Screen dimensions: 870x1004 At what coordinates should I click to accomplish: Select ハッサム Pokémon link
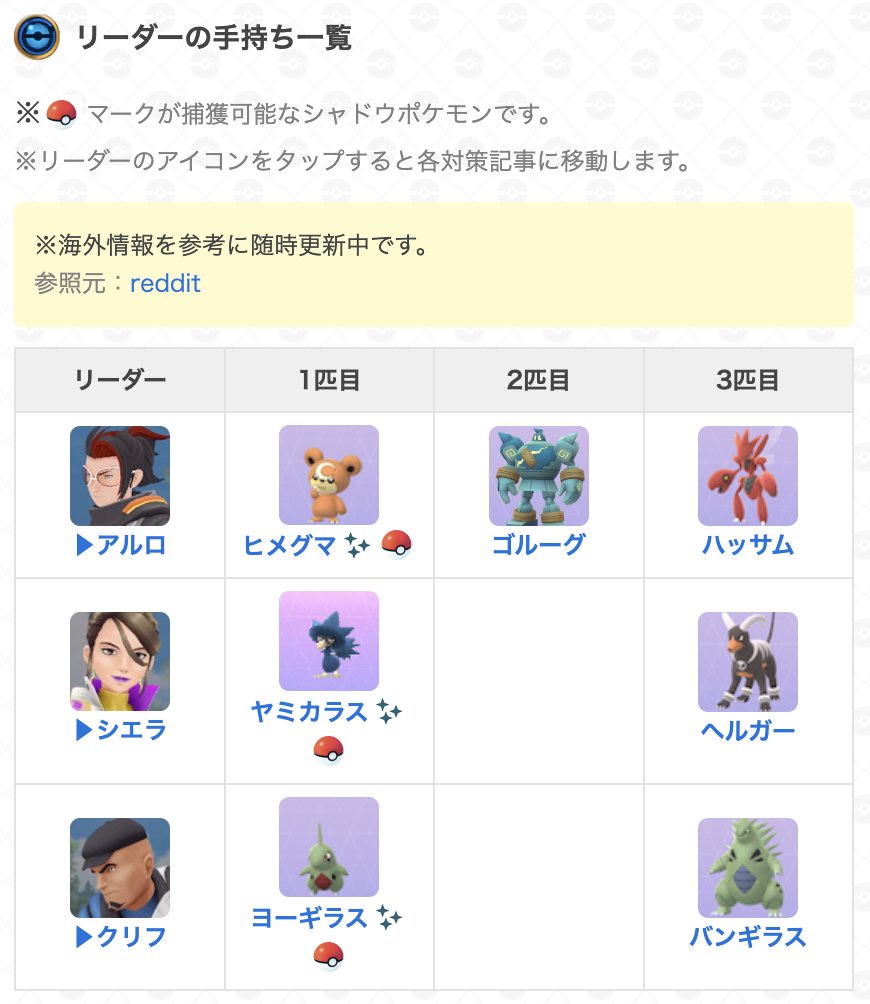[747, 545]
